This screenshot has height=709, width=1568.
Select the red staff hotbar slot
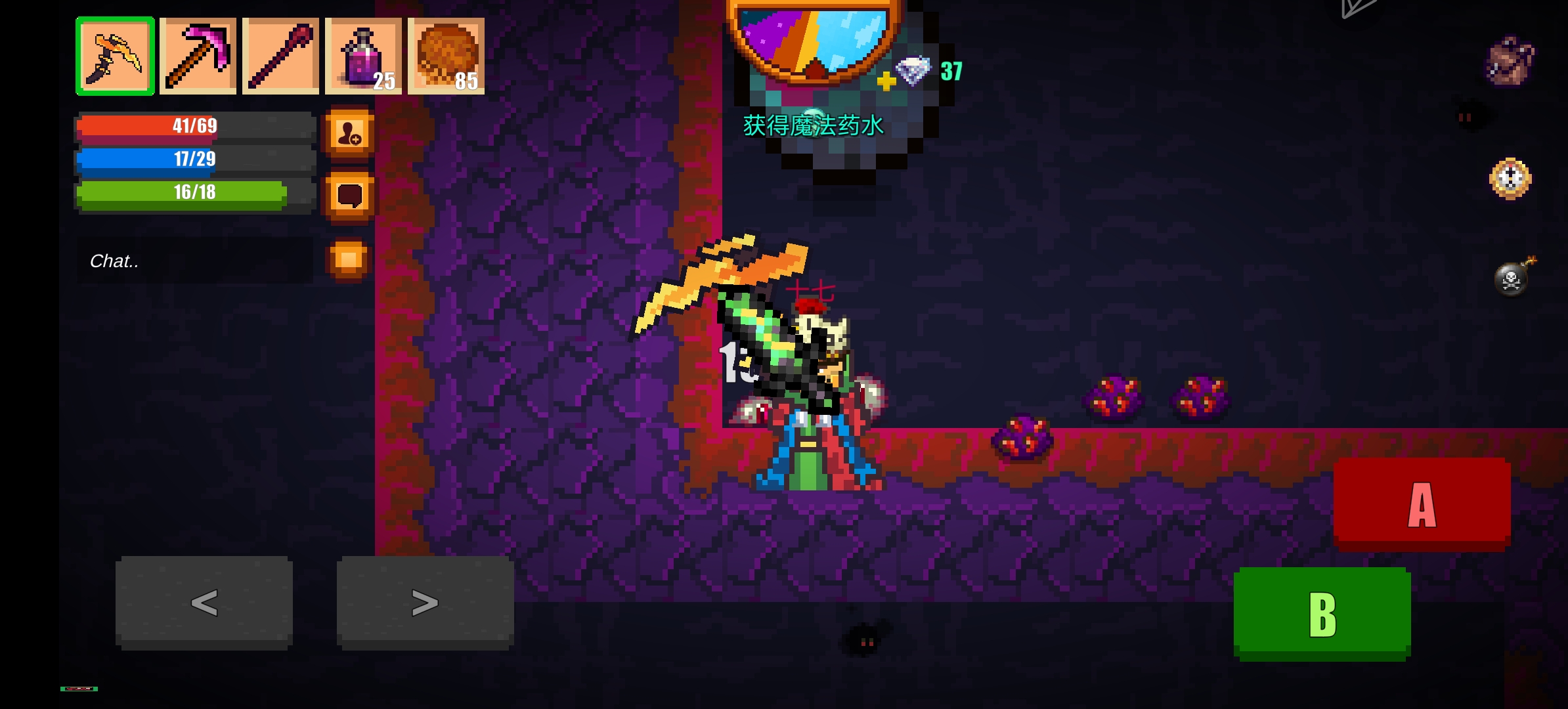[280, 56]
